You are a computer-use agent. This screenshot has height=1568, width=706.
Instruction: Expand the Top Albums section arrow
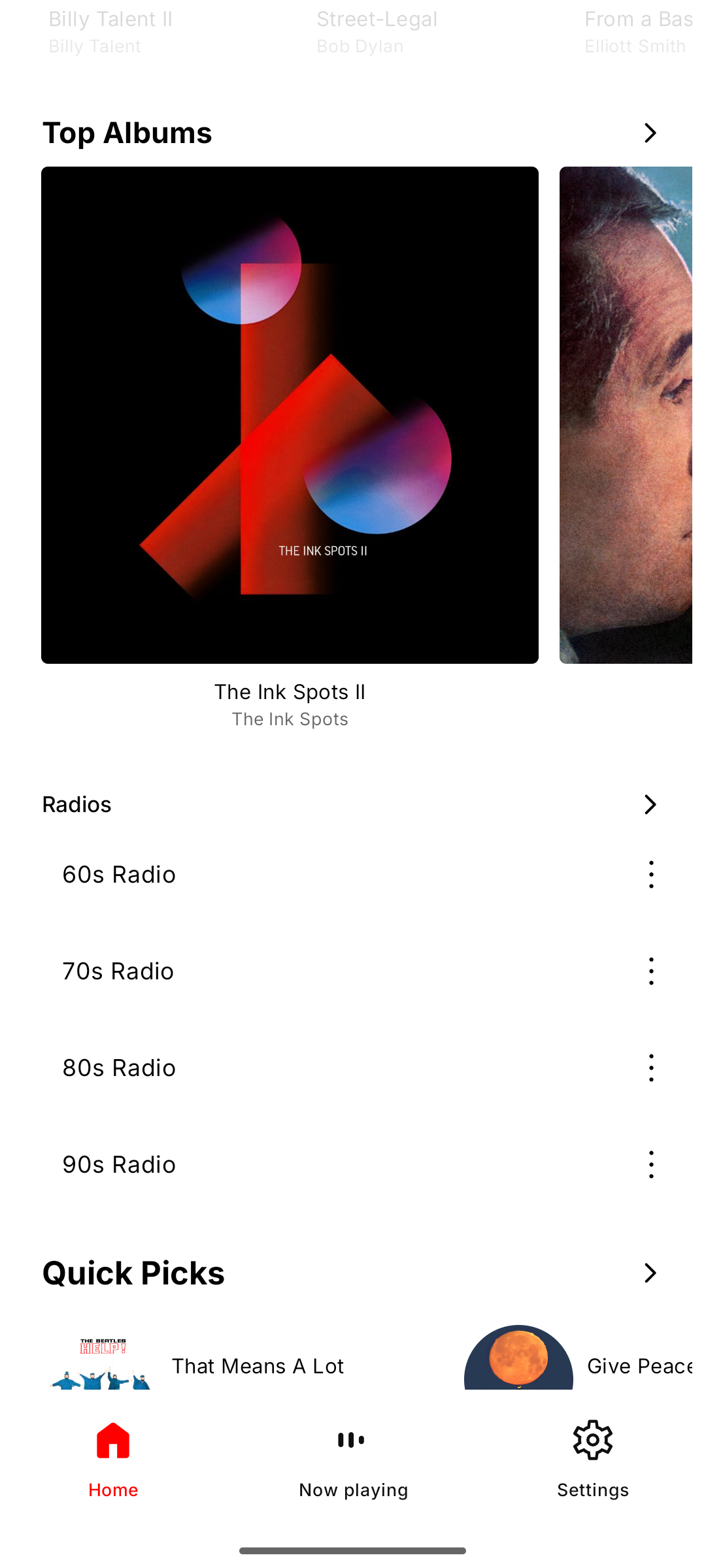tap(650, 133)
